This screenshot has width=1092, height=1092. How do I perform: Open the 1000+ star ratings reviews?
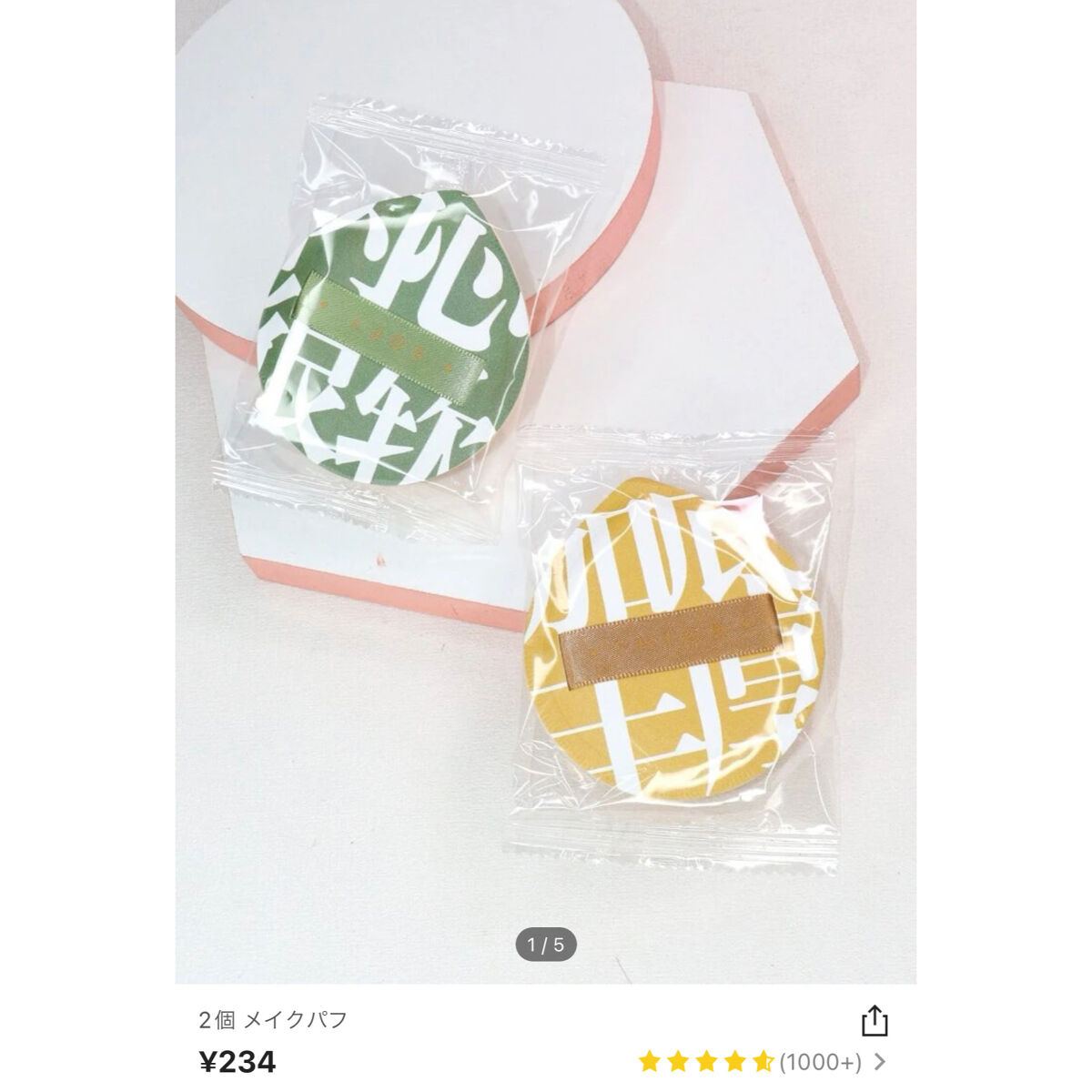coord(762,1061)
